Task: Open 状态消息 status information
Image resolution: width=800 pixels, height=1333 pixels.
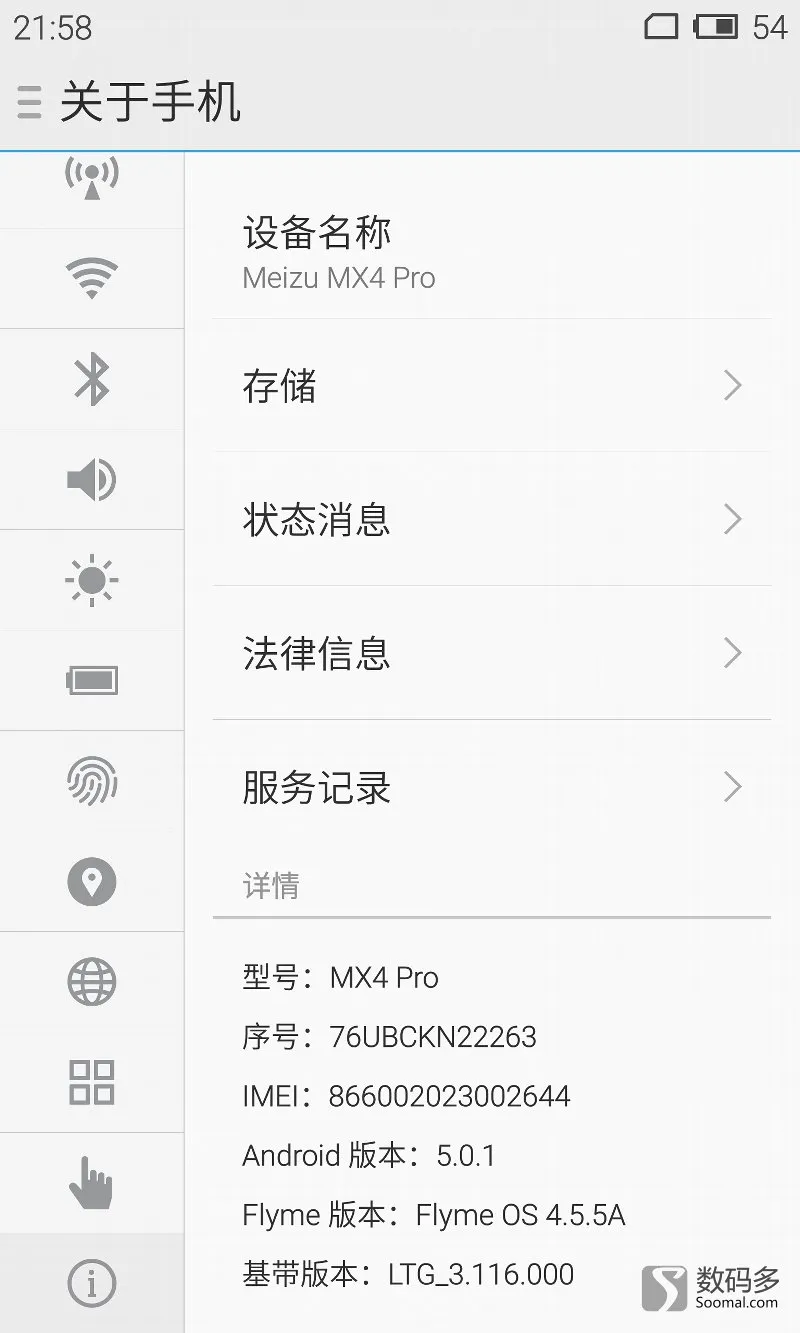Action: pyautogui.click(x=492, y=519)
